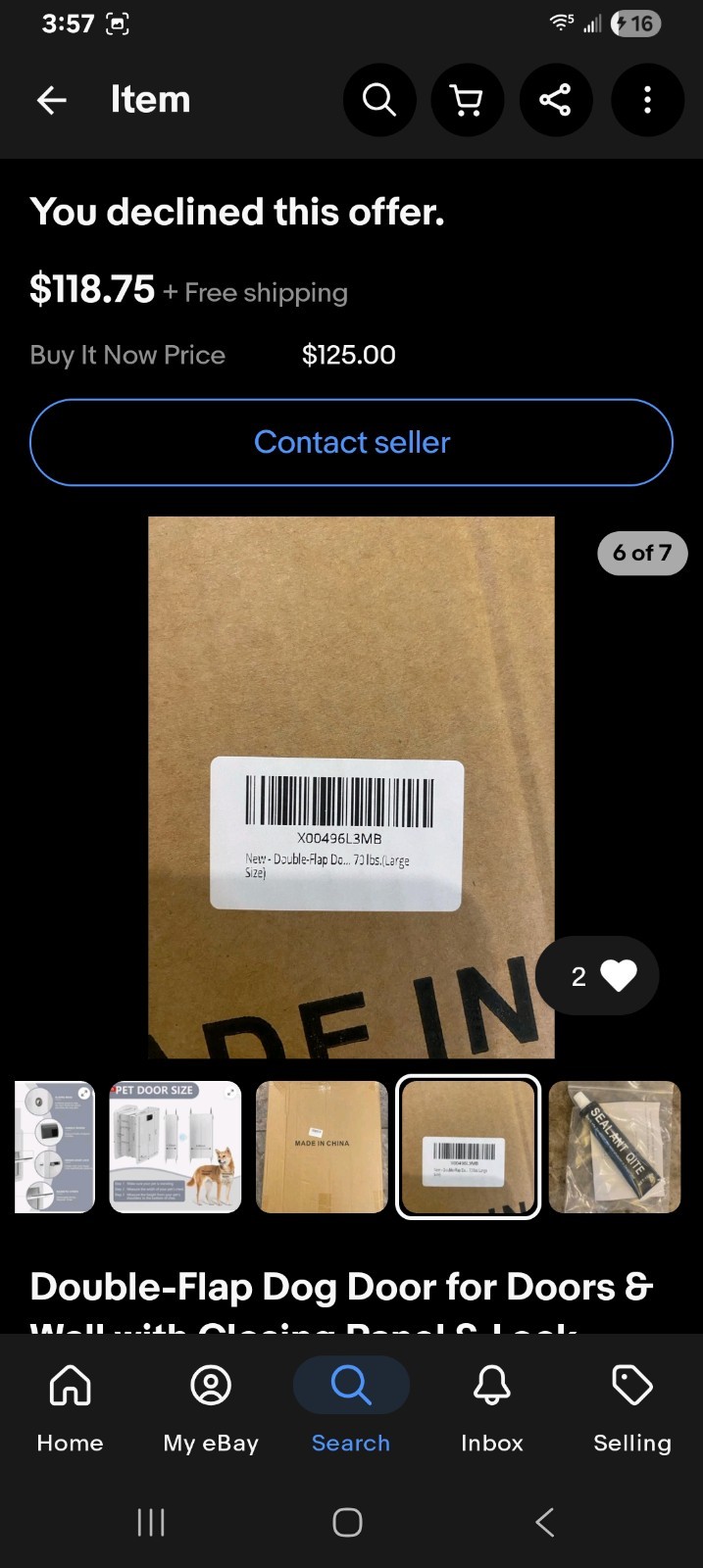
Task: Share this dog door listing
Action: coord(555,100)
